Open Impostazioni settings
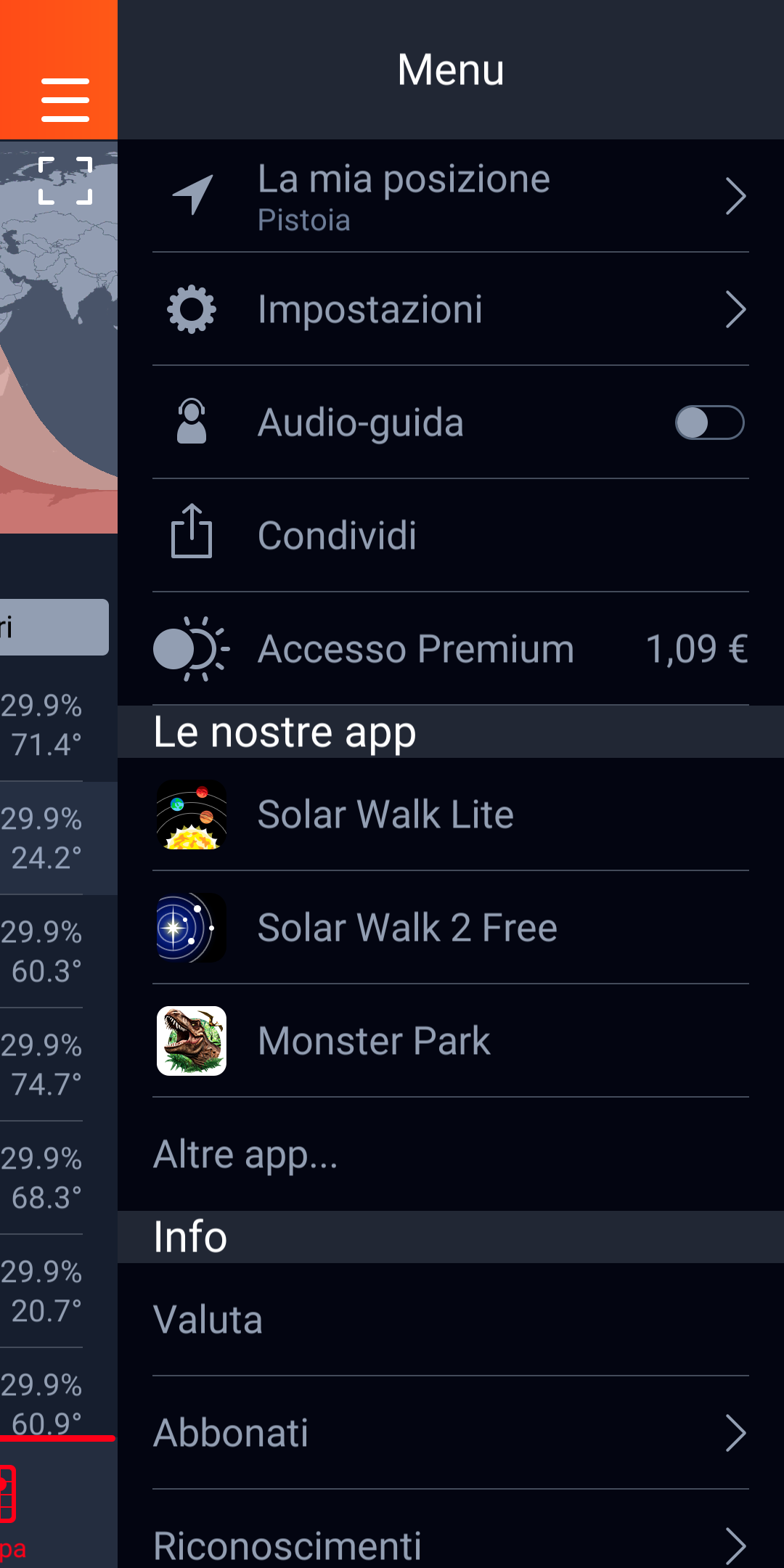Viewport: 784px width, 1568px height. (451, 309)
